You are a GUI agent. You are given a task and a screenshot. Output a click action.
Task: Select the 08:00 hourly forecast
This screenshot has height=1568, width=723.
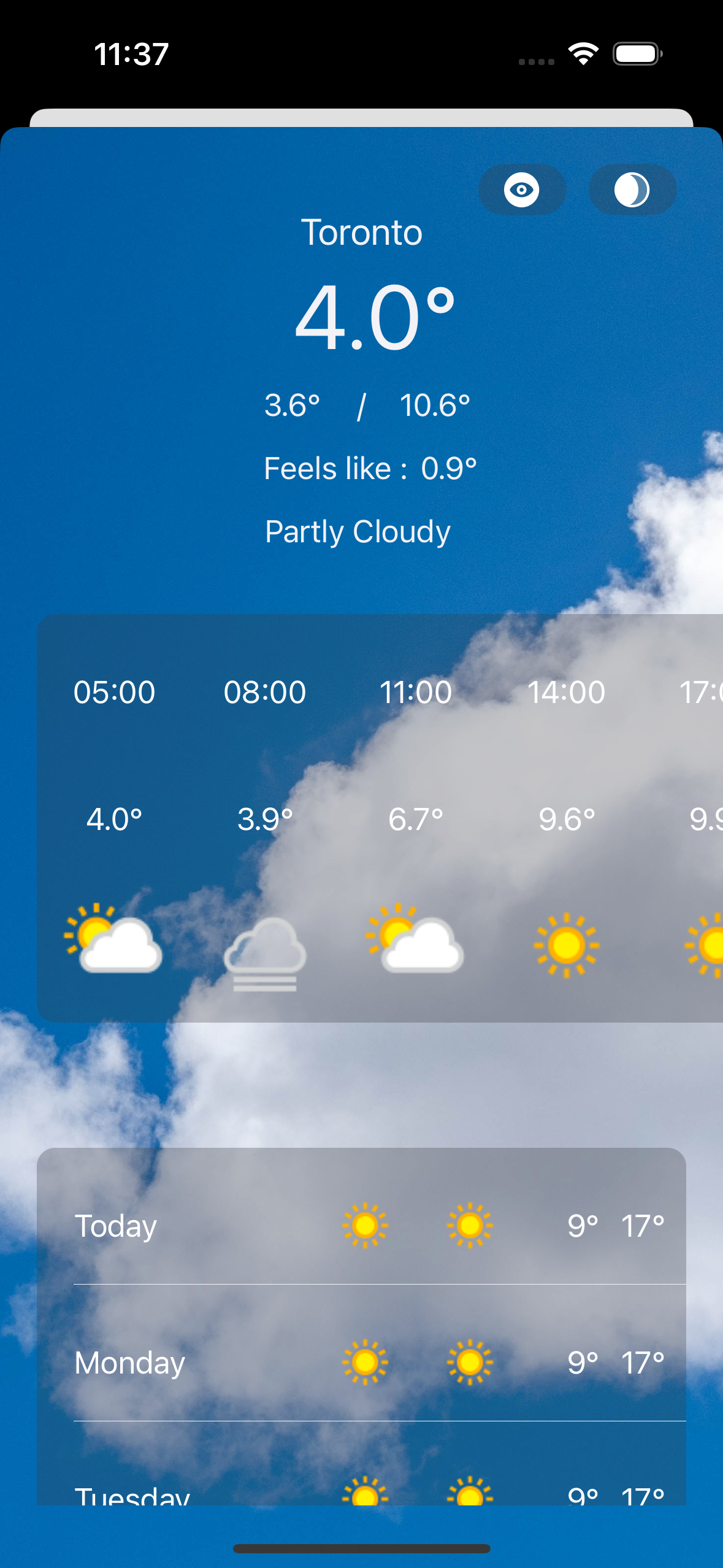point(265,819)
